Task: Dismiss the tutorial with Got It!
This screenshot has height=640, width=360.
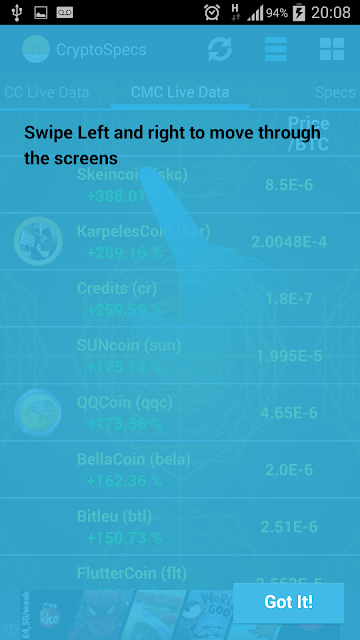Action: 289,602
